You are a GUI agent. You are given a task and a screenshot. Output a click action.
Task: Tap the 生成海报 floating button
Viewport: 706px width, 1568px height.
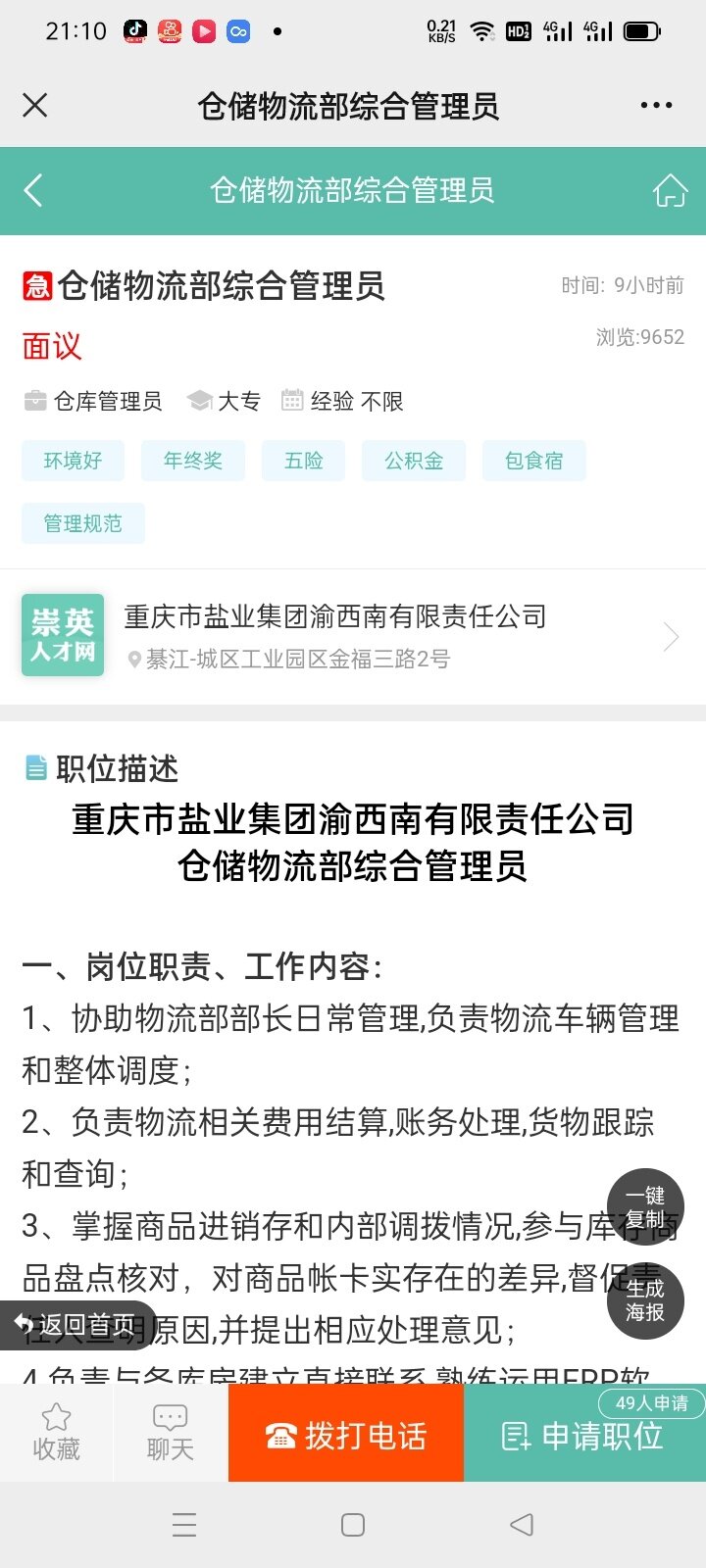645,1300
